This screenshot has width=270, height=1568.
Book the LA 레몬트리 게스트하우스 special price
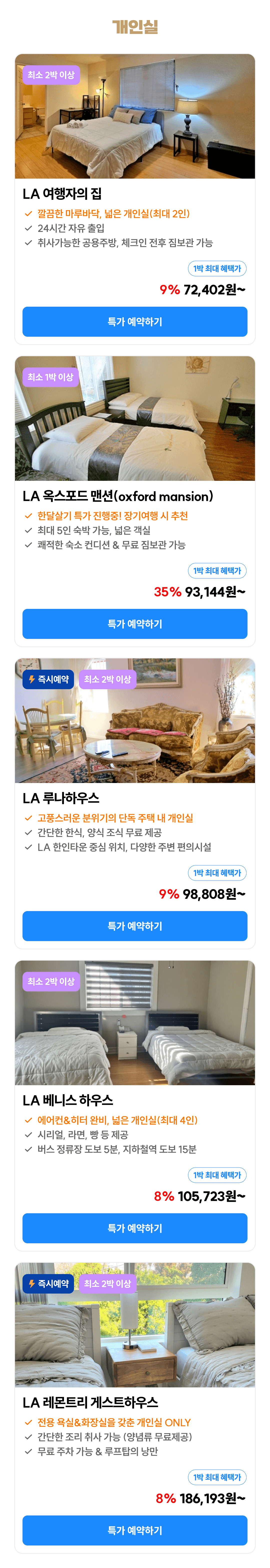tap(135, 1530)
